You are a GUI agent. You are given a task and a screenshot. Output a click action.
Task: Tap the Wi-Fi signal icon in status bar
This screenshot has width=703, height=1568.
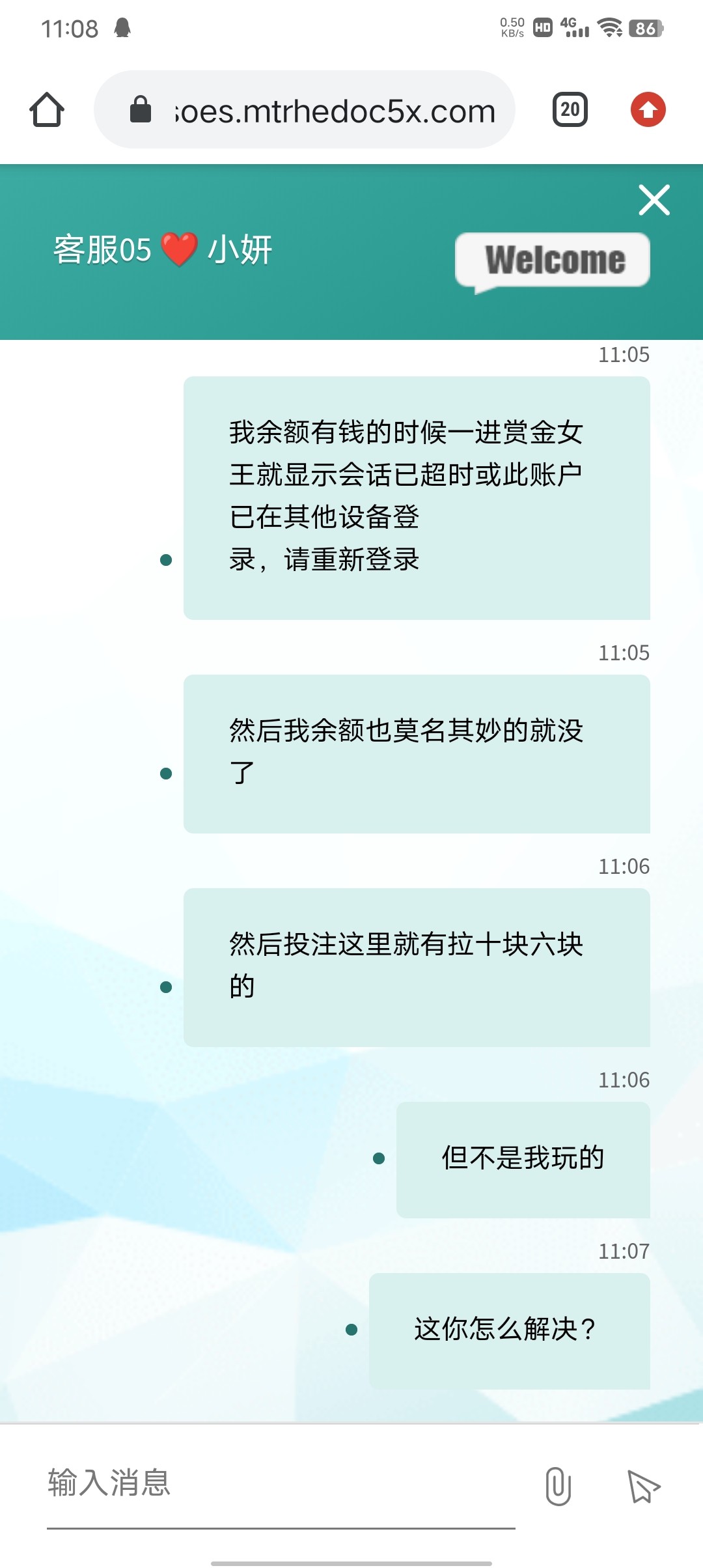pyautogui.click(x=611, y=27)
